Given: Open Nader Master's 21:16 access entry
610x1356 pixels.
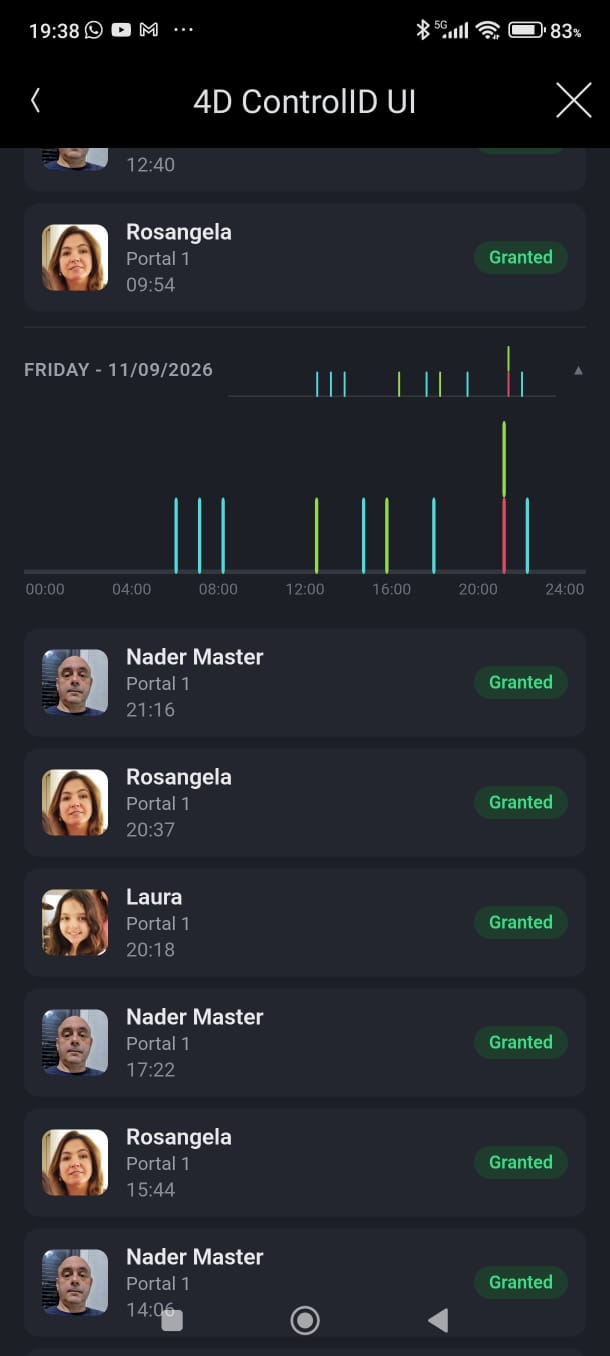Looking at the screenshot, I should [305, 683].
